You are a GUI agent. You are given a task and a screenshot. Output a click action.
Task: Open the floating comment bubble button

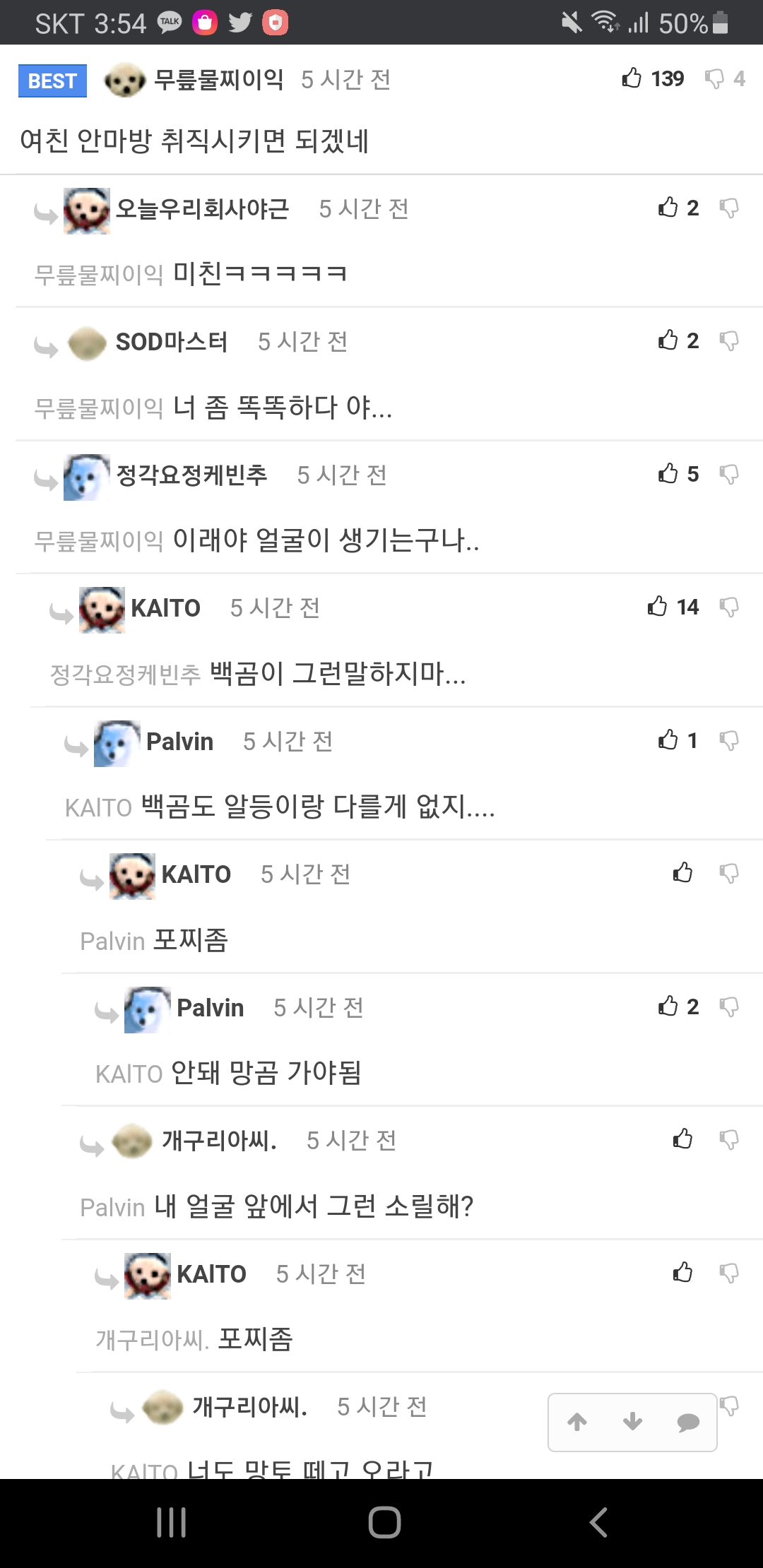687,1422
